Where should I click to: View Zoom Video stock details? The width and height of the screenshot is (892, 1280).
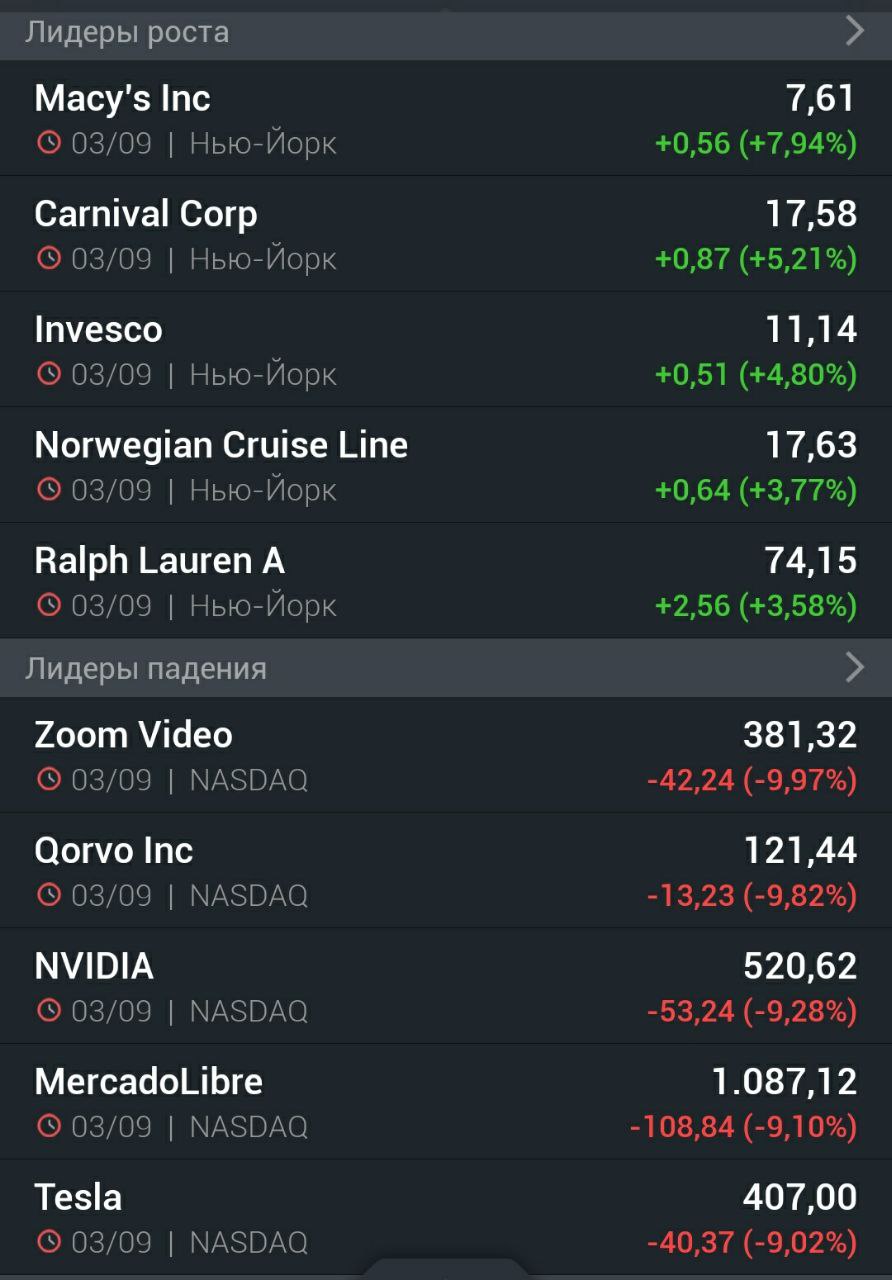click(445, 755)
